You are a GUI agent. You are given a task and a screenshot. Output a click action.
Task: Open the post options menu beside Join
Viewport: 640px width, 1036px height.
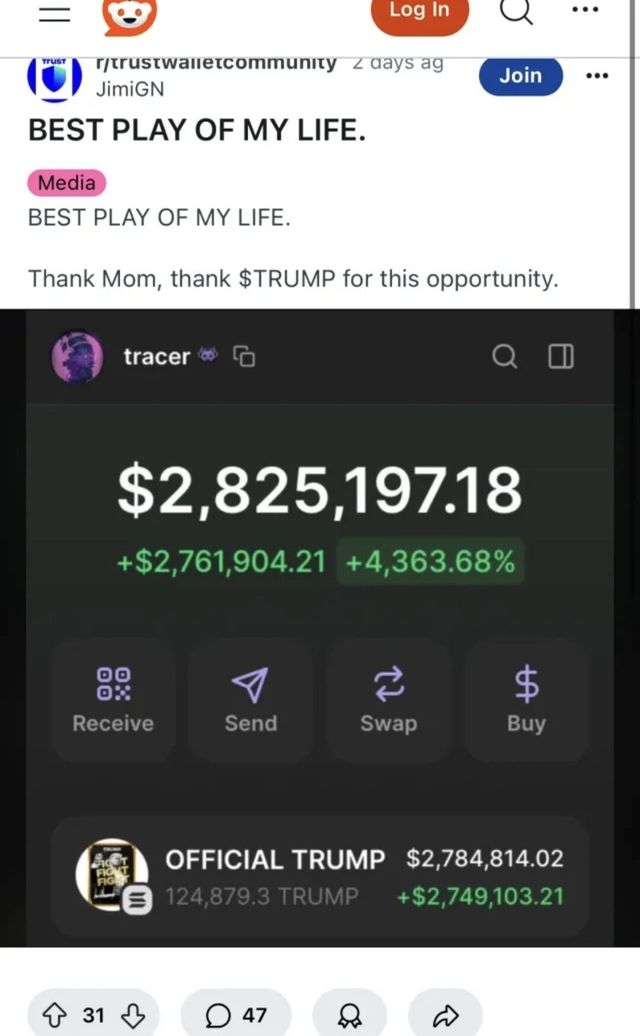[x=597, y=76]
